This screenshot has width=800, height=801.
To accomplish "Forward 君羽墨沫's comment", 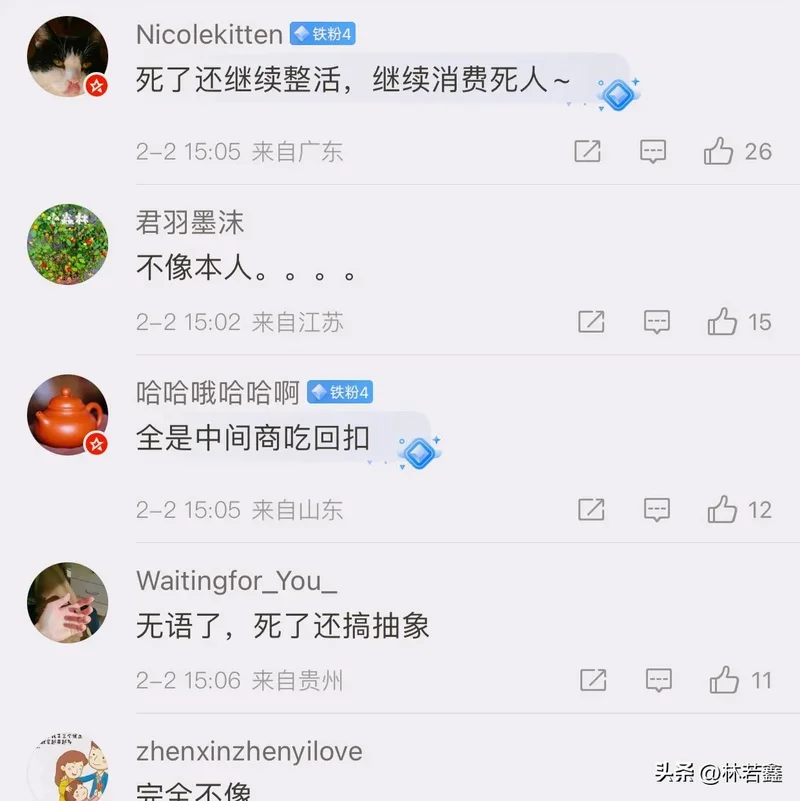I will point(592,321).
